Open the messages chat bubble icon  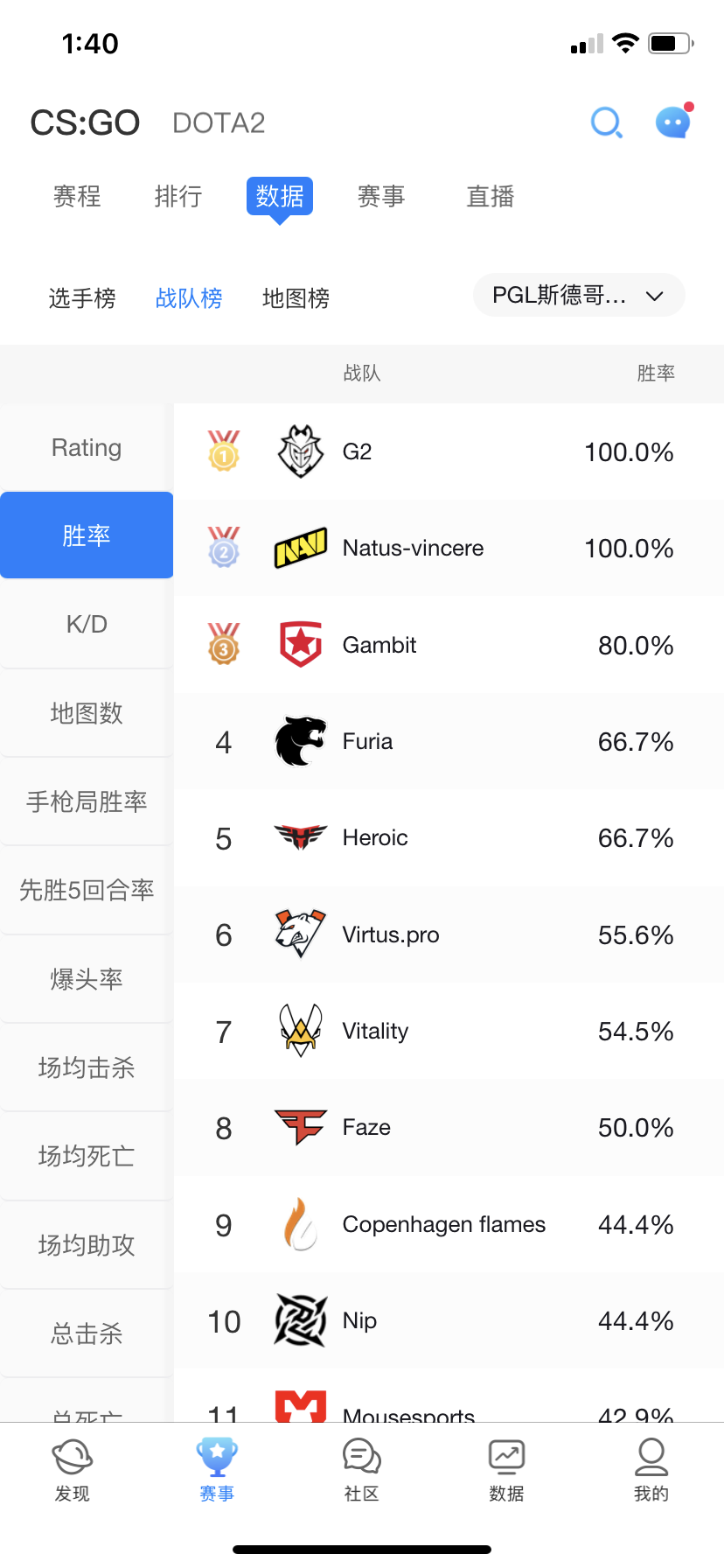[672, 123]
